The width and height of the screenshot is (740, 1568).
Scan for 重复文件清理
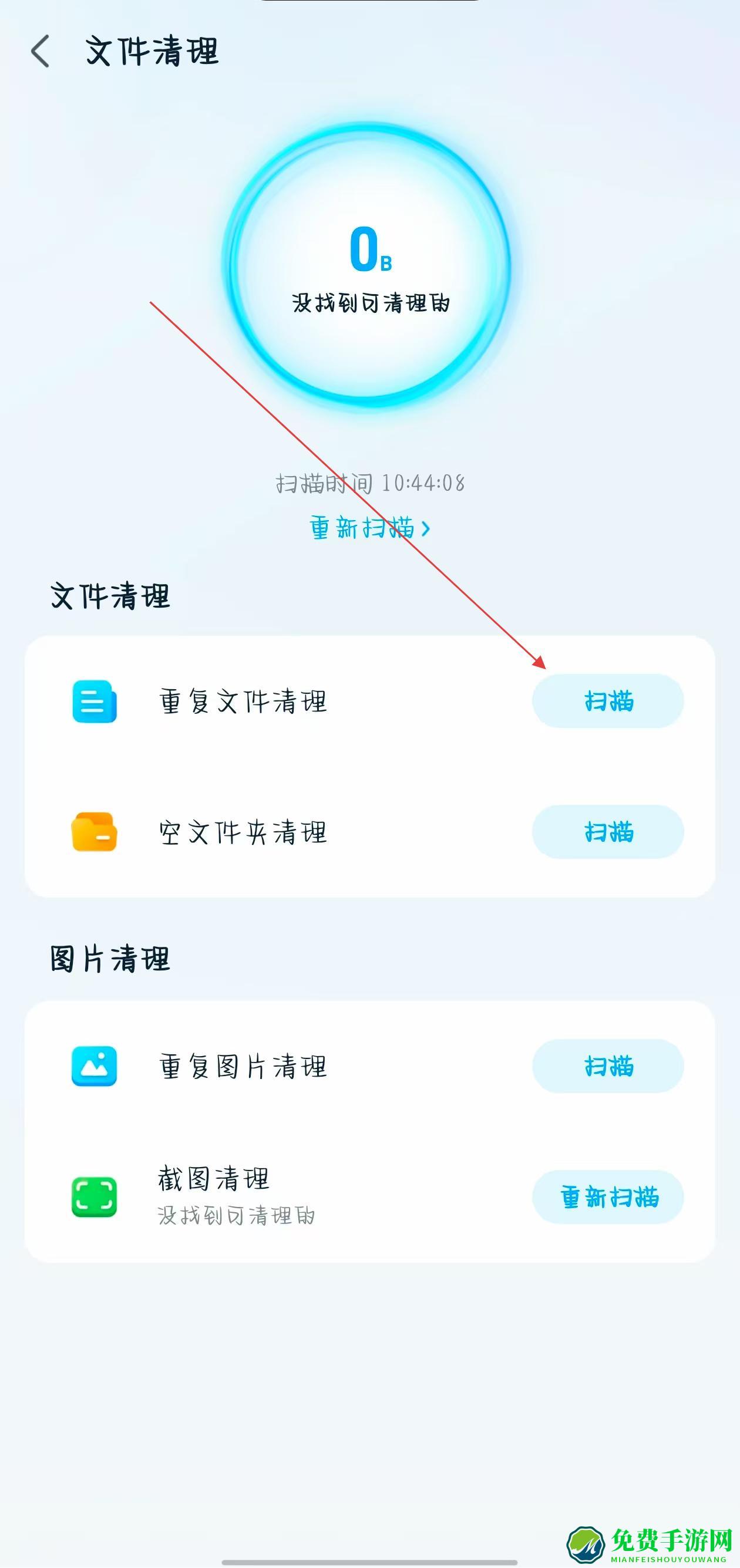point(608,701)
